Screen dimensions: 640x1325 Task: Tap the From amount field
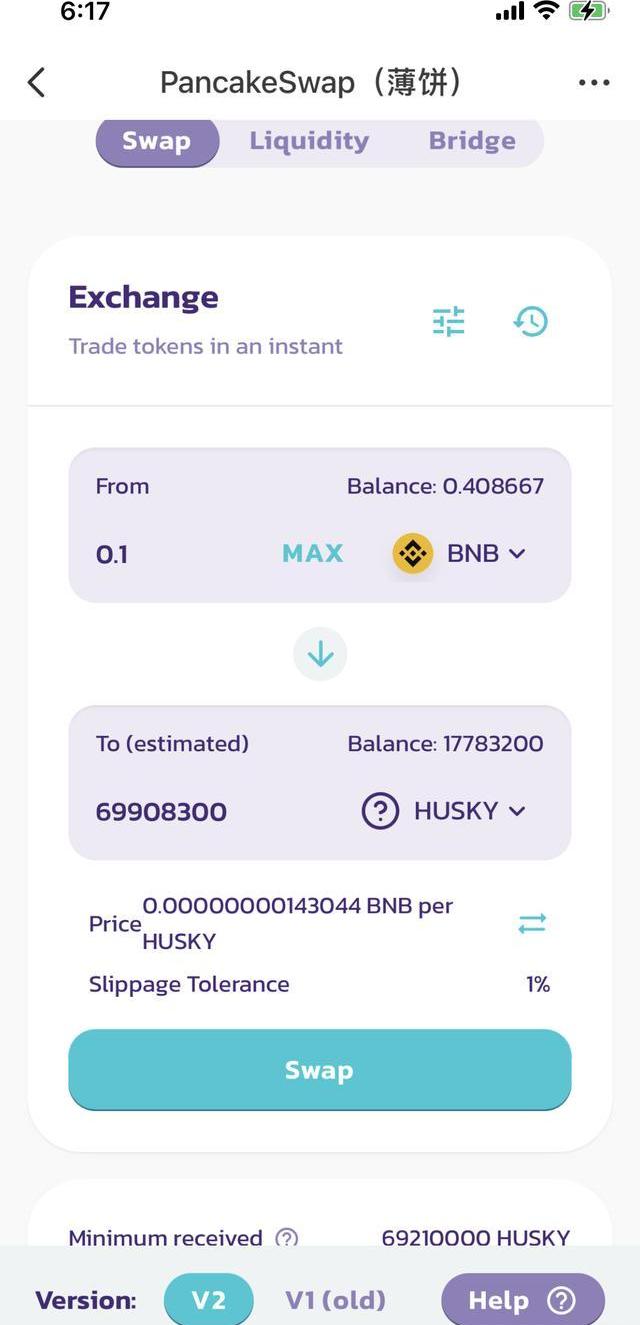[x=170, y=554]
